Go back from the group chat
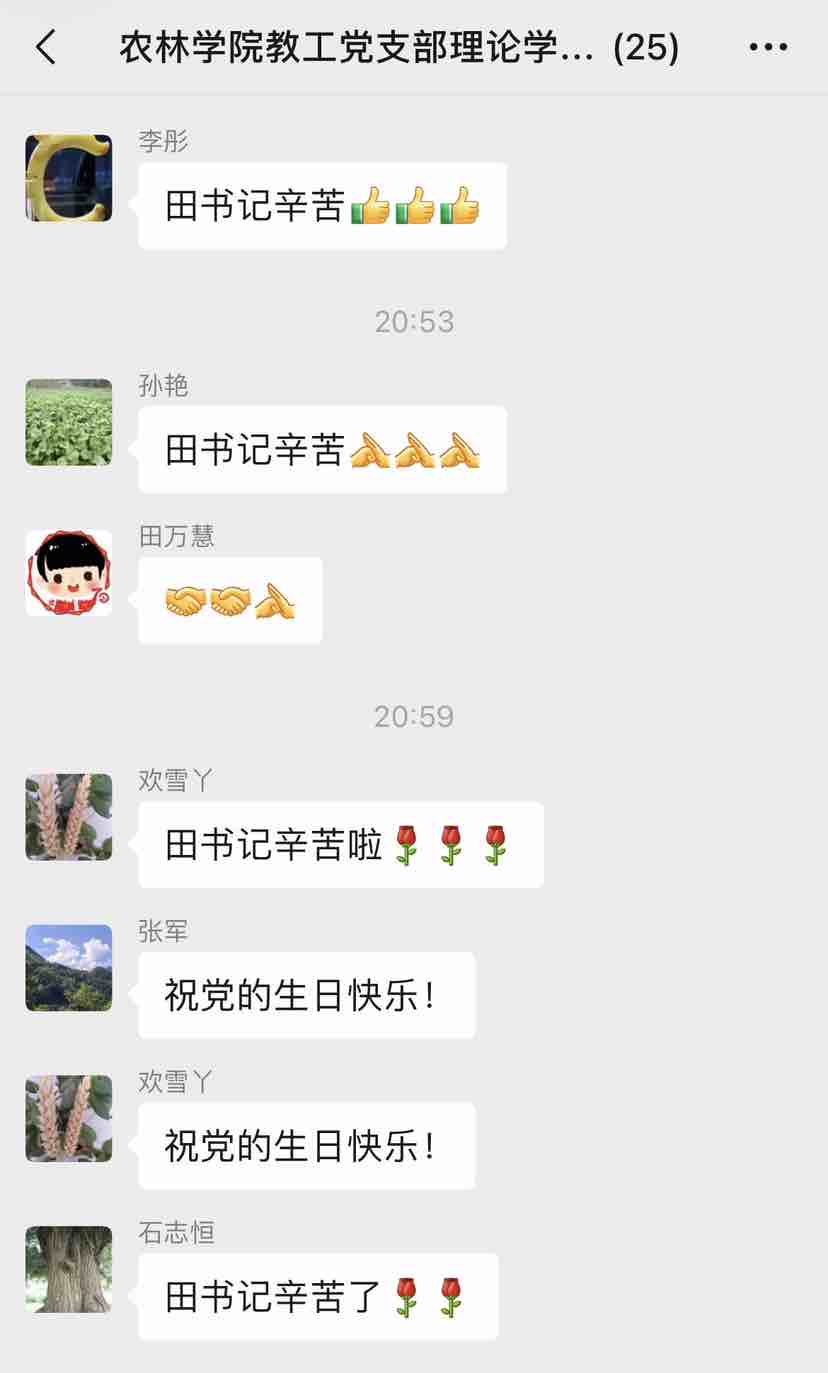 point(46,47)
